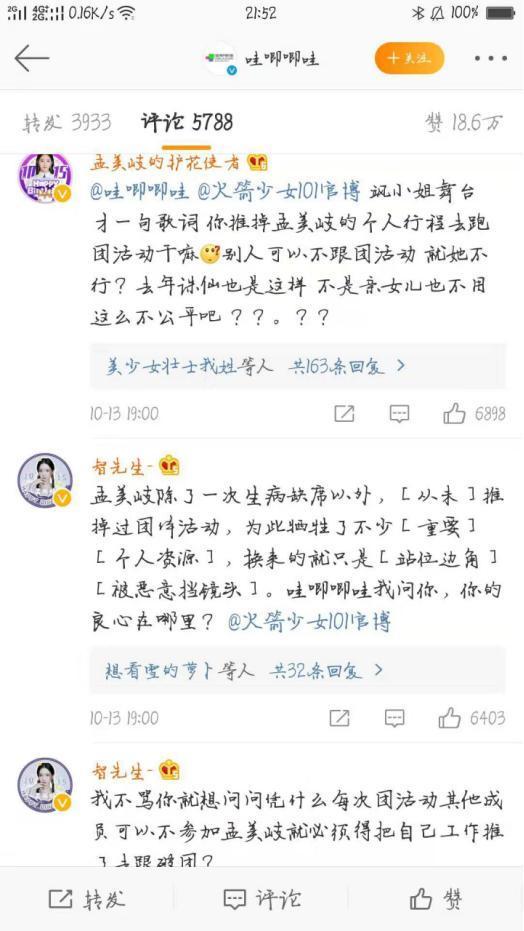Reply to the comment with 6403 likes

pos(395,718)
